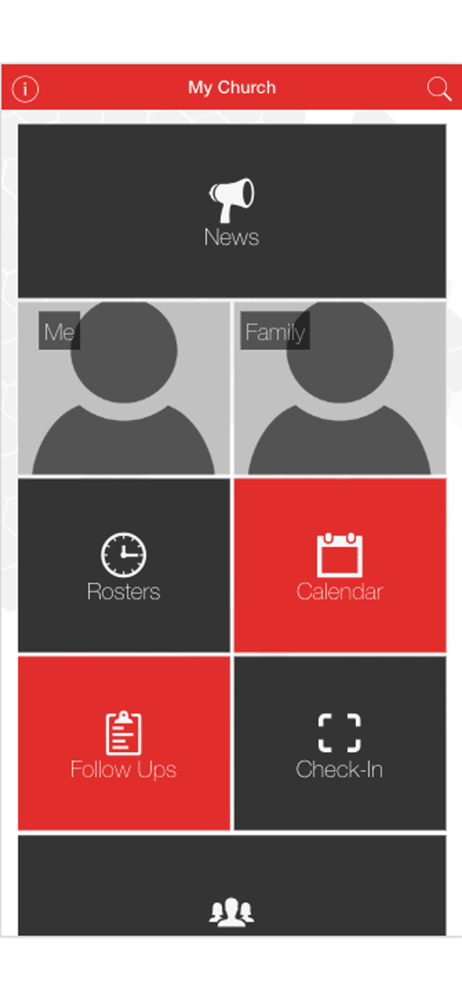This screenshot has width=462, height=1000.
Task: Open the News tile
Action: coord(232,211)
